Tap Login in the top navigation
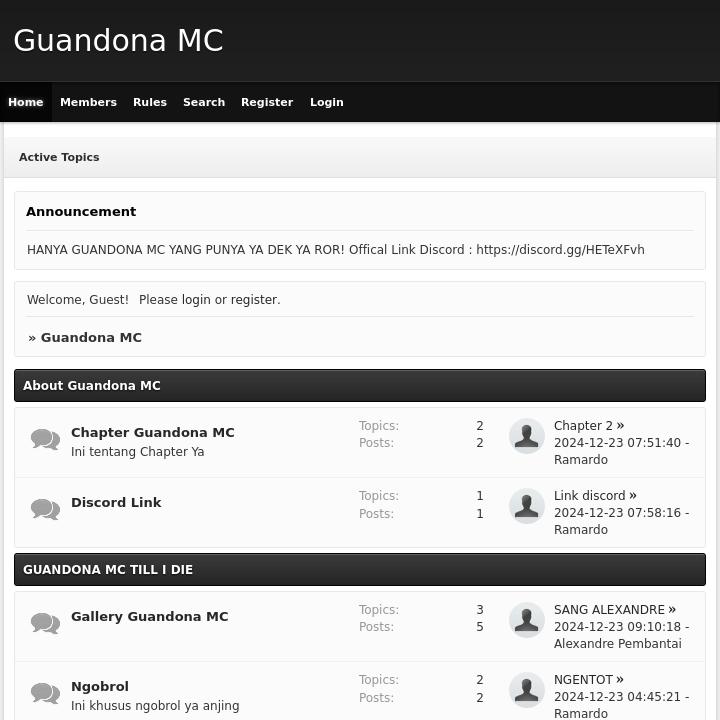This screenshot has height=720, width=720. pyautogui.click(x=326, y=102)
